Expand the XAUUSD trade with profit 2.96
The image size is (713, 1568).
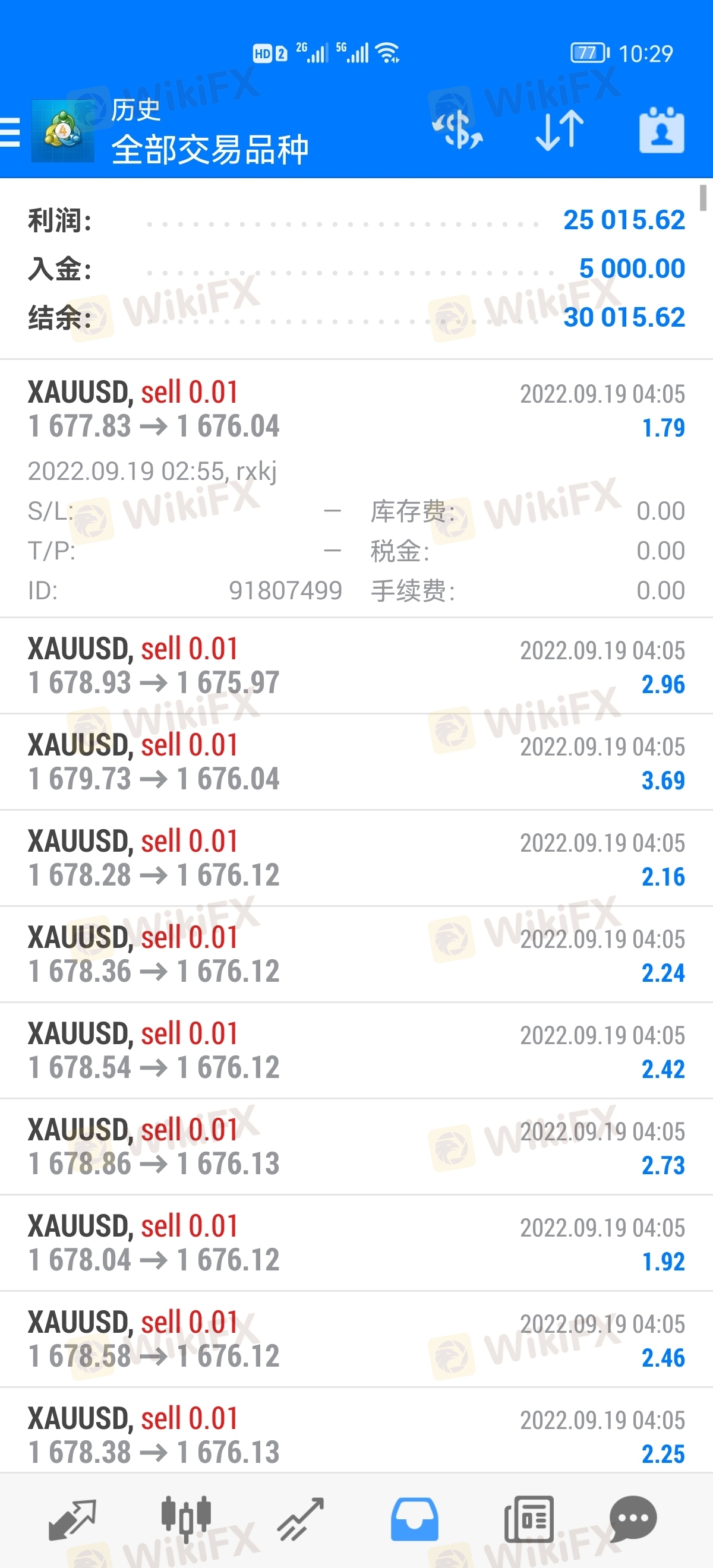[356, 666]
